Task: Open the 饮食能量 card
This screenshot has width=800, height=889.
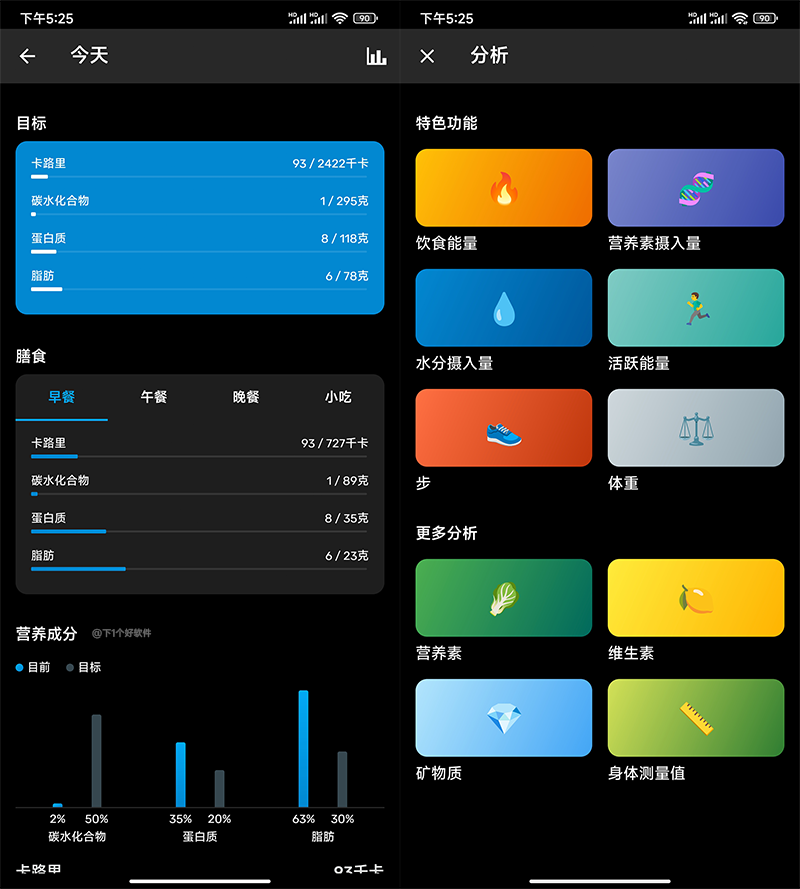Action: point(503,188)
